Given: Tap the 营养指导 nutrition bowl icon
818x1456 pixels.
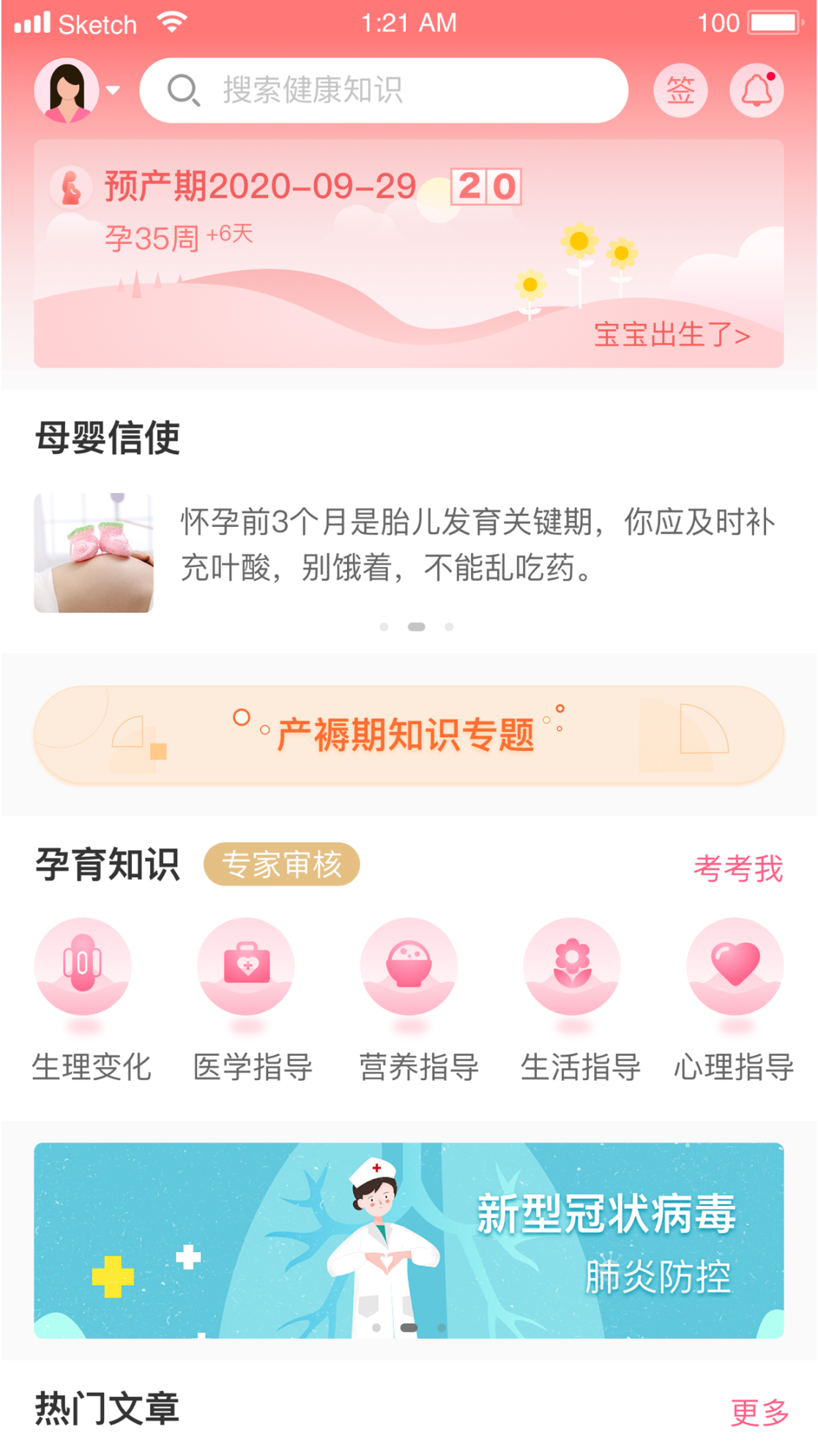Looking at the screenshot, I should (409, 966).
